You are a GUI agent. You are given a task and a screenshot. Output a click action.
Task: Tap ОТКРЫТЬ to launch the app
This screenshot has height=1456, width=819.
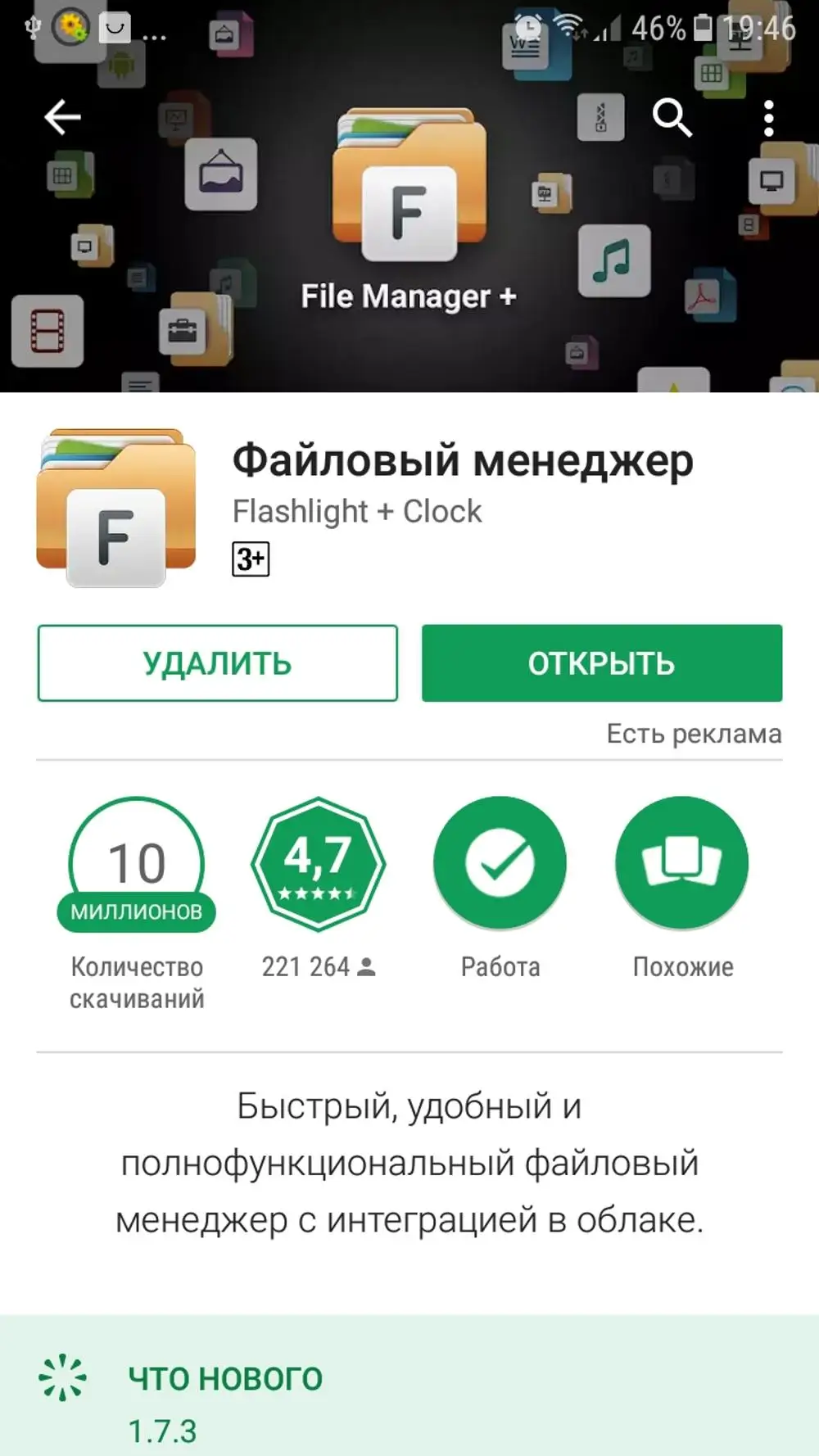602,663
